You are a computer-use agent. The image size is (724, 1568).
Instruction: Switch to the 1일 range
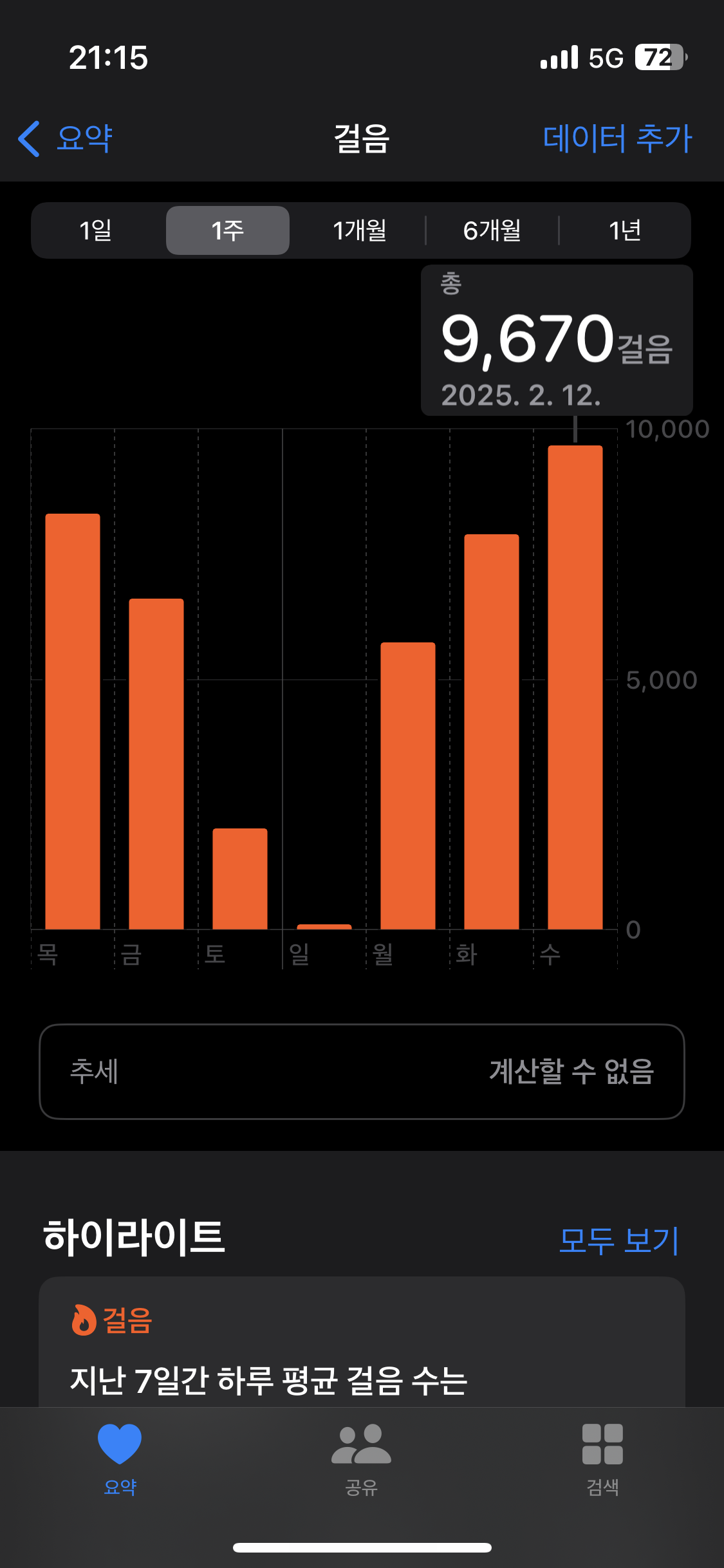tap(96, 230)
